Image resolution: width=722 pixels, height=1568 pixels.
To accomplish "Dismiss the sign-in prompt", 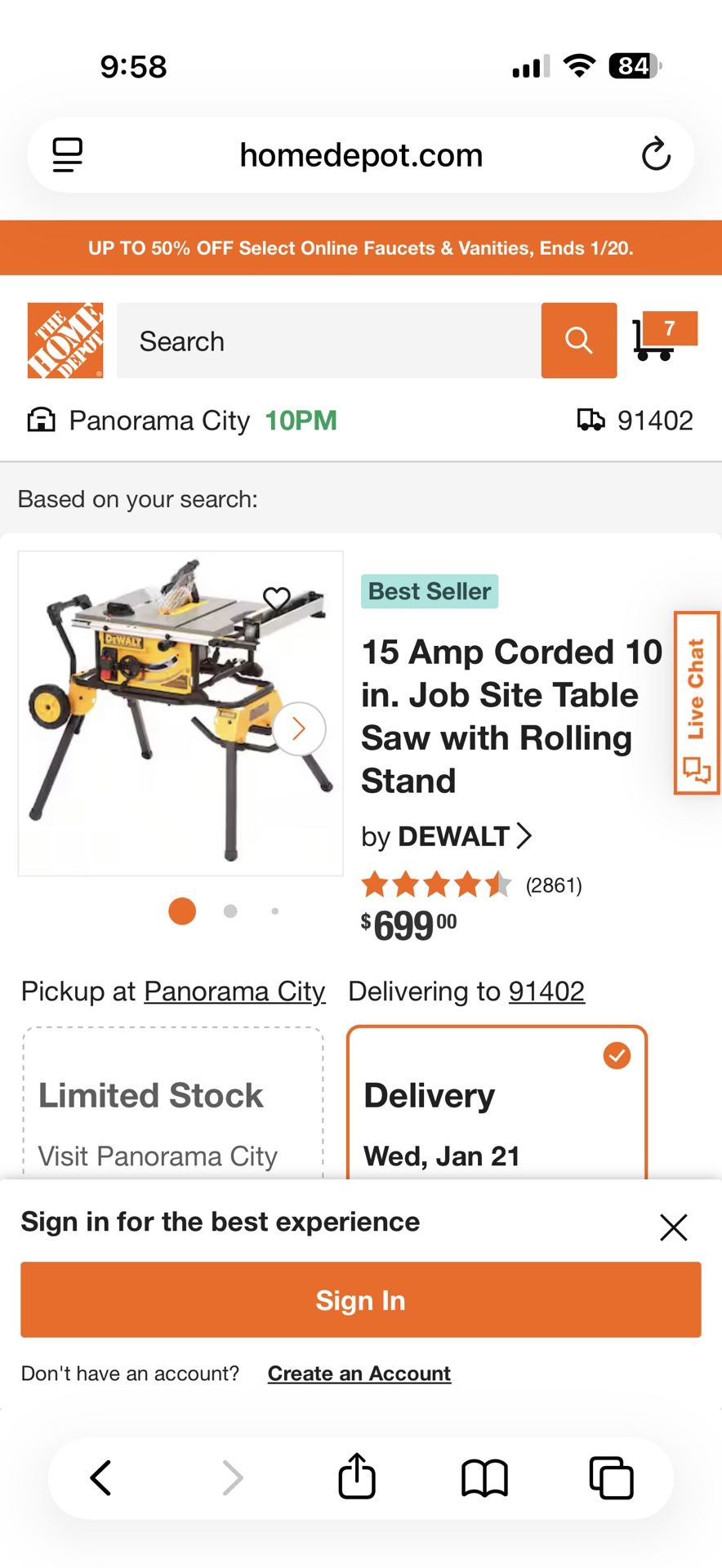I will tap(673, 1227).
